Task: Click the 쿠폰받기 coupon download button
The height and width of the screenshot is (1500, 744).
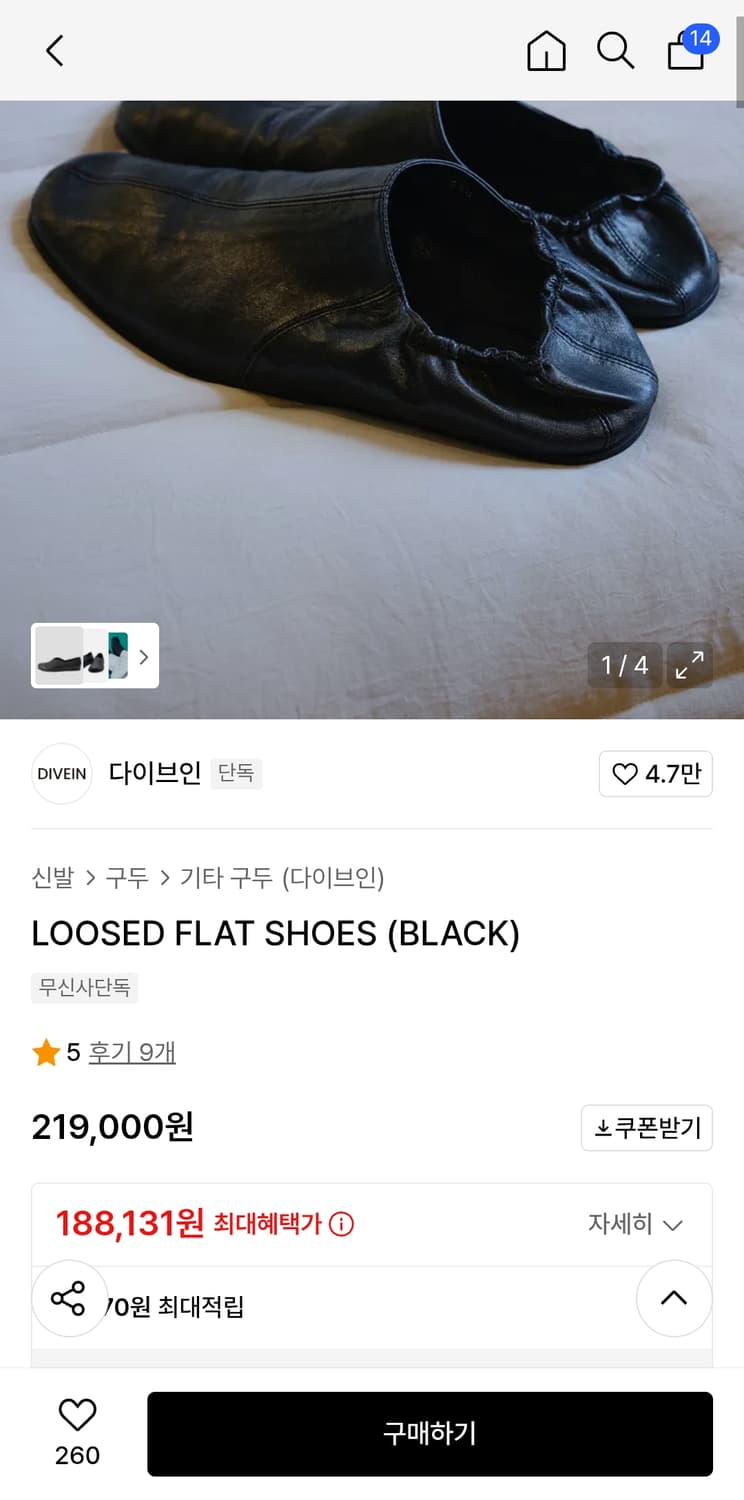Action: pos(646,1127)
